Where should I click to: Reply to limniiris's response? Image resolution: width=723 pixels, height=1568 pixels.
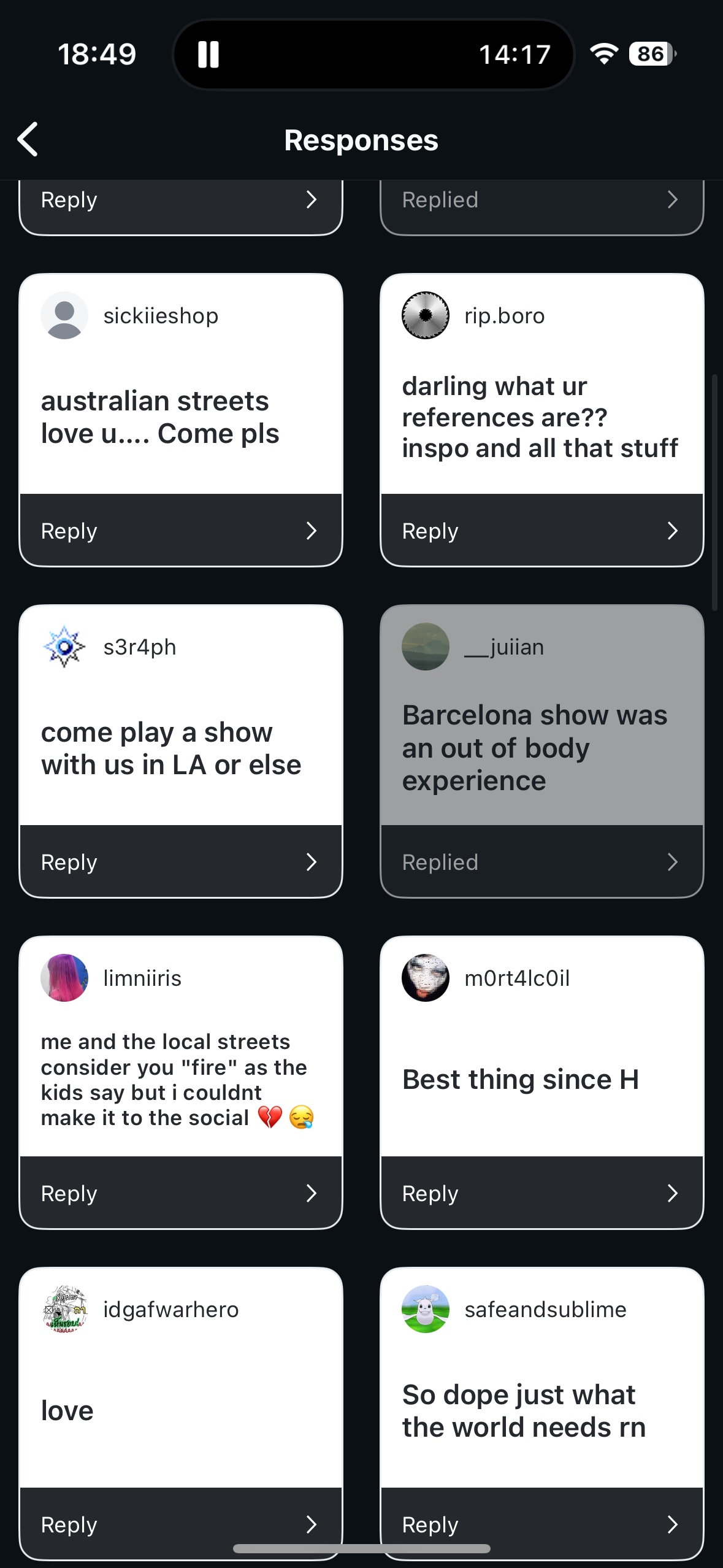[x=180, y=1193]
